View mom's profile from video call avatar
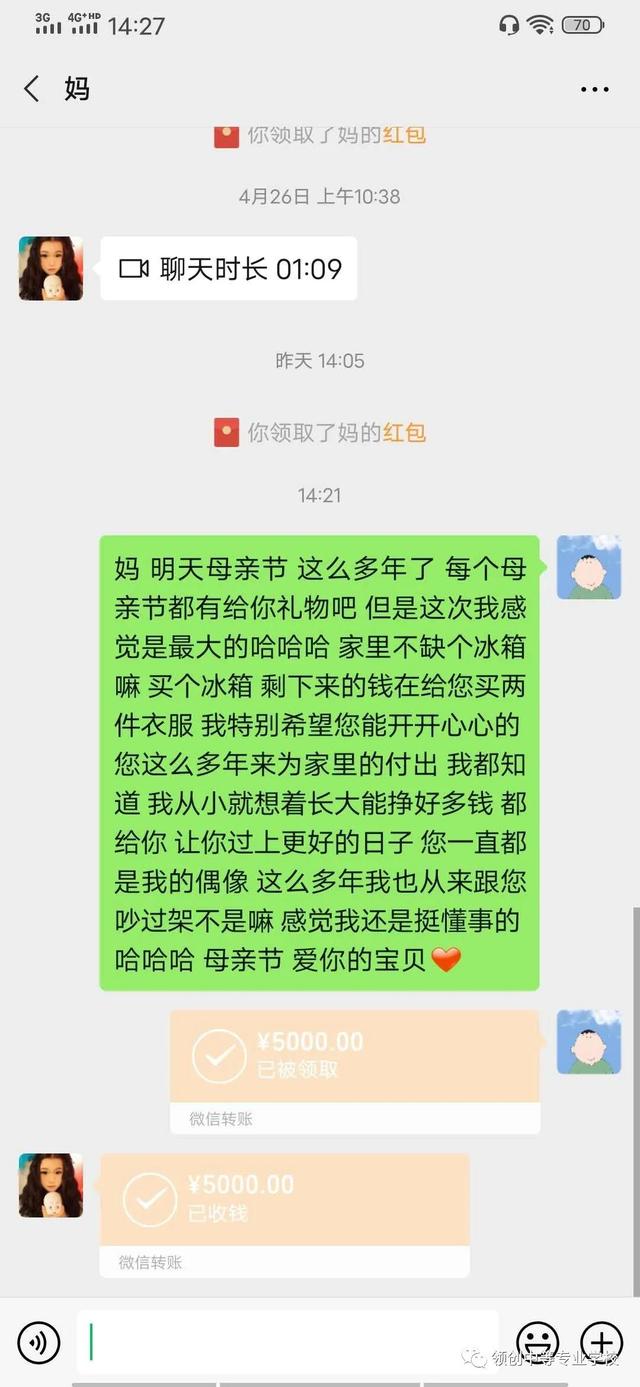Screen dimensions: 640x1387 (x=51, y=268)
